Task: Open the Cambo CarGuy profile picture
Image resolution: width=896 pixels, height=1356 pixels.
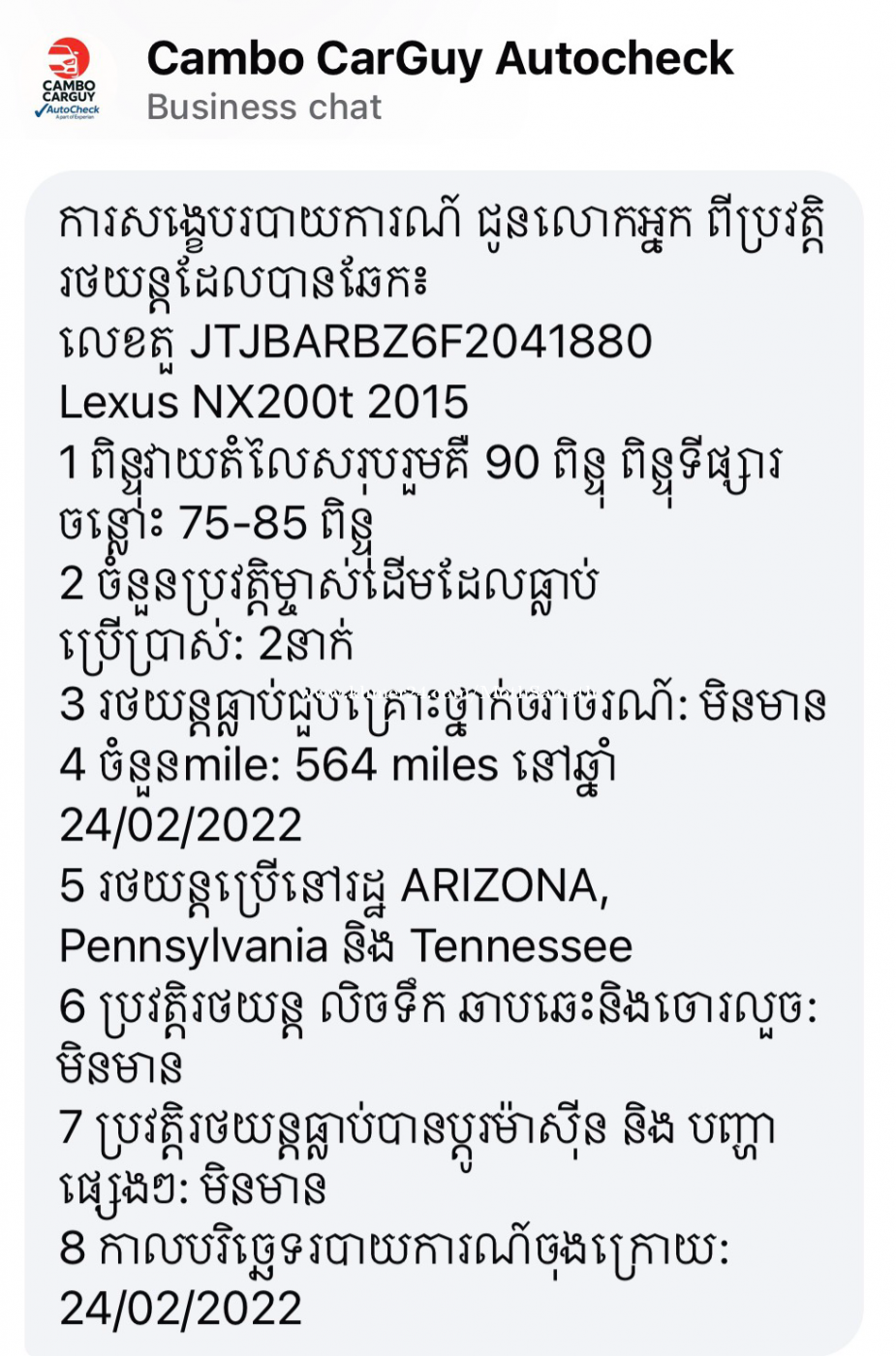Action: (x=68, y=79)
